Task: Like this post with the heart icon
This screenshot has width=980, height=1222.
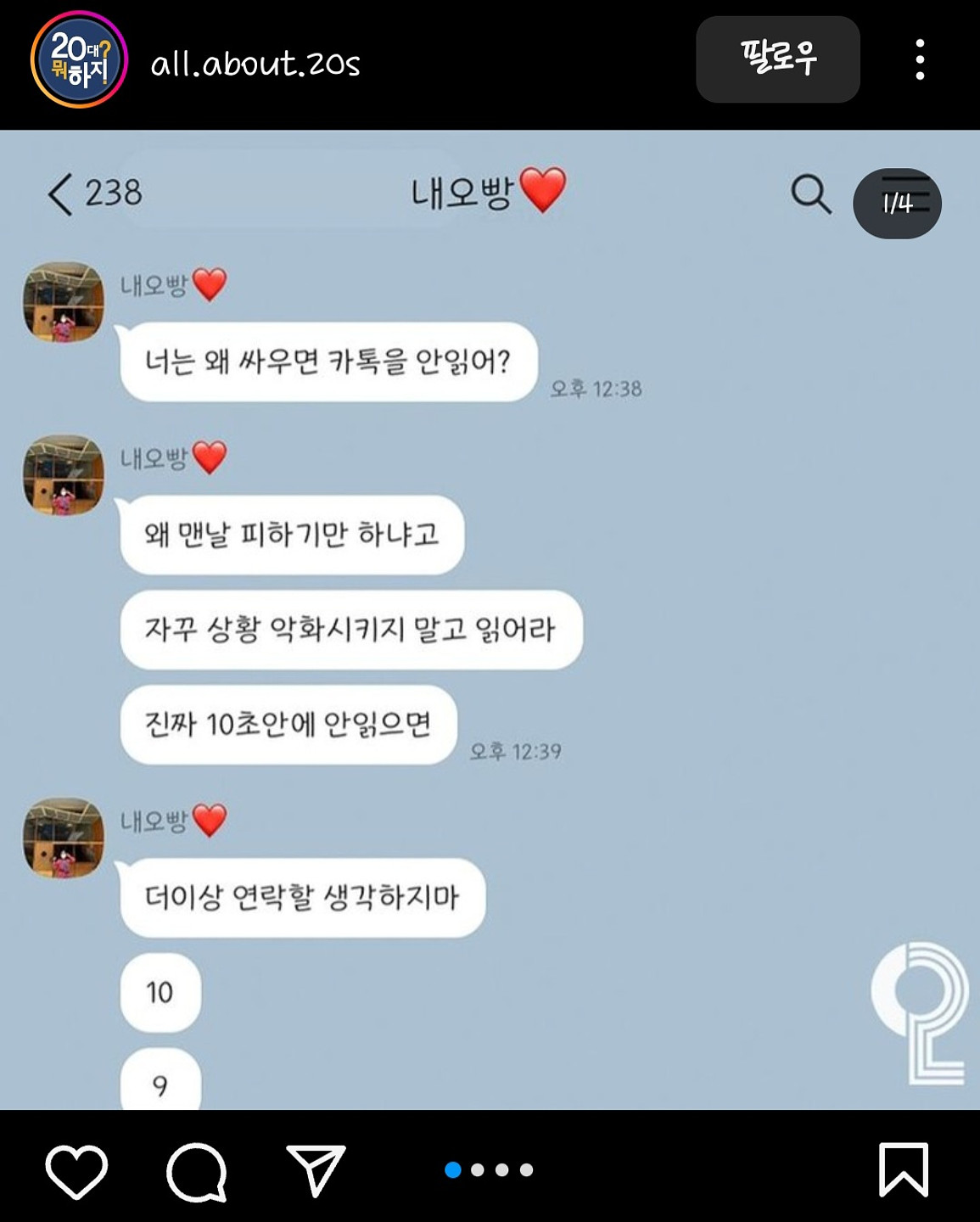Action: click(x=76, y=1170)
